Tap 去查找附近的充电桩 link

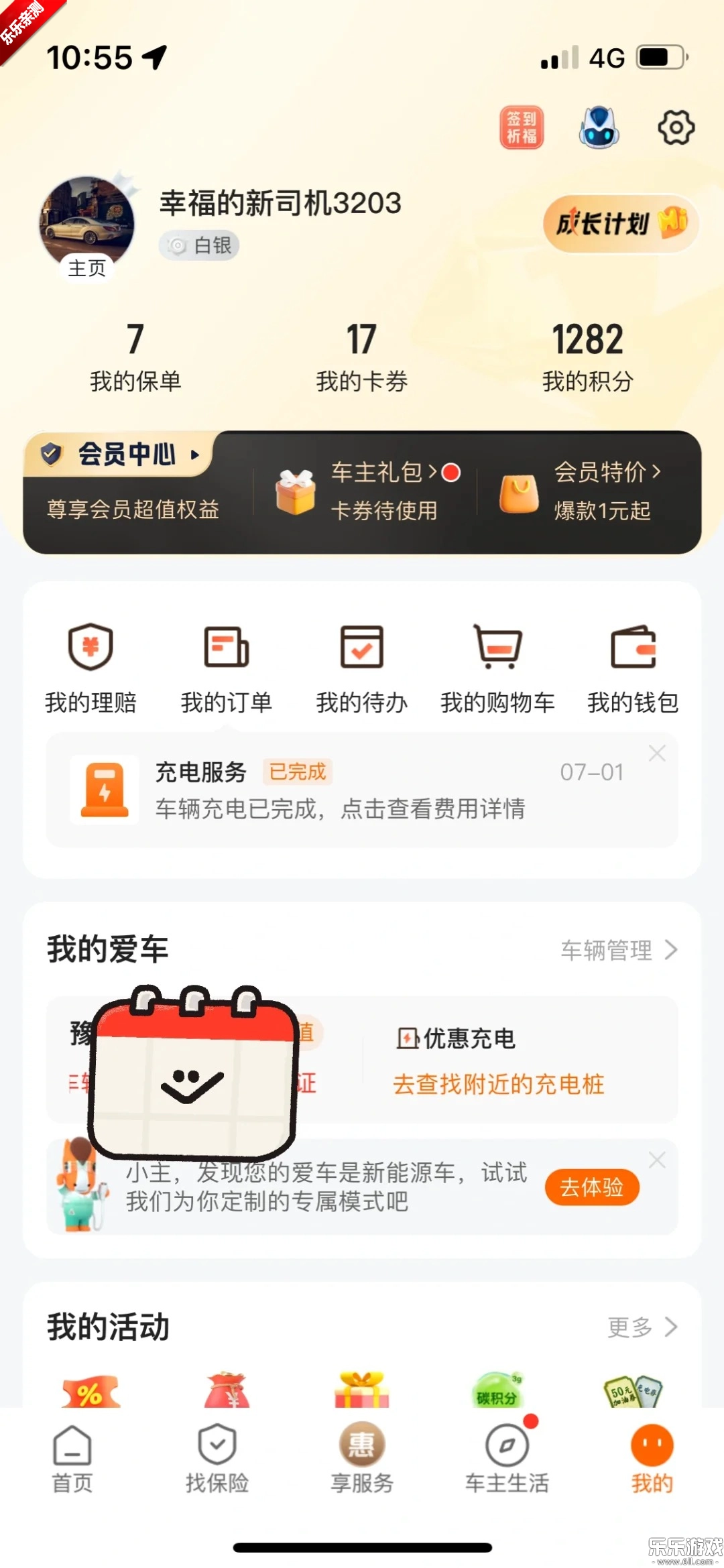(x=499, y=1085)
